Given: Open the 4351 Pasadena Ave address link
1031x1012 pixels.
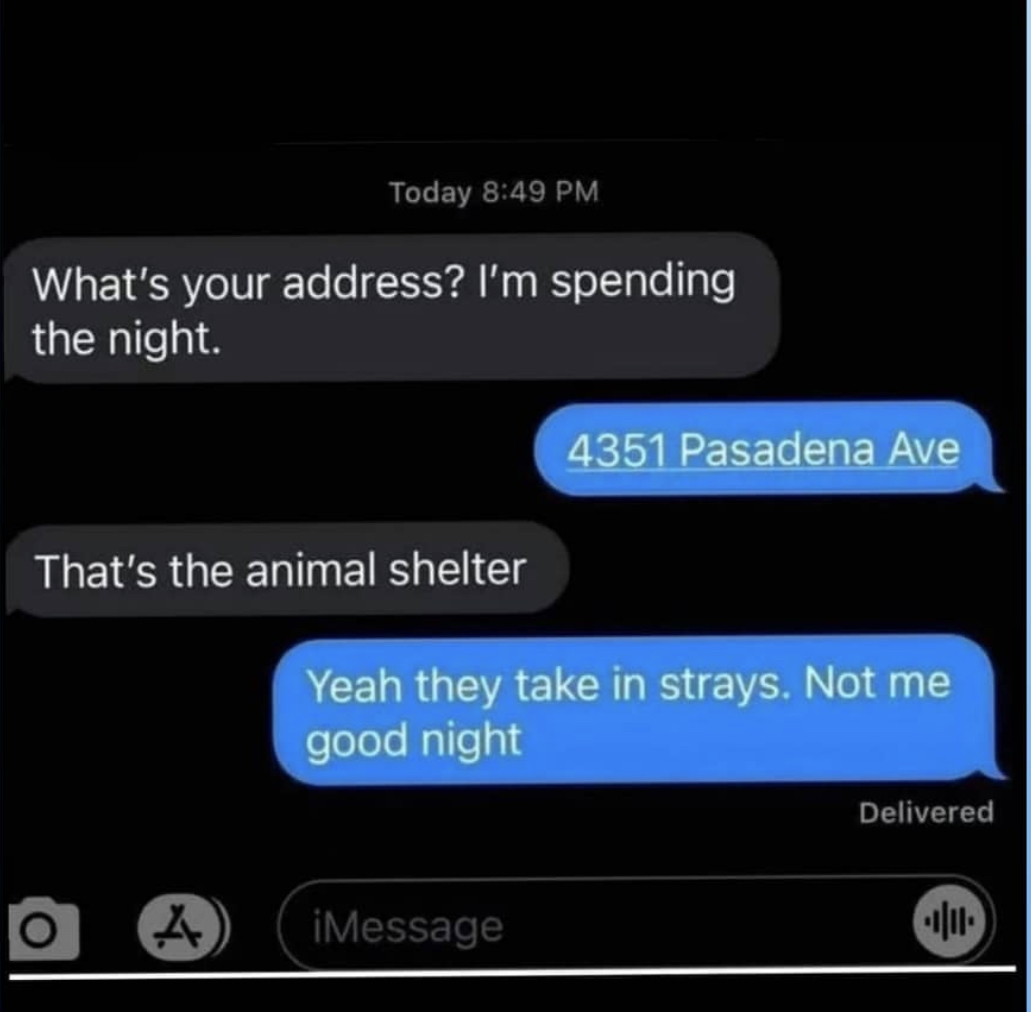Looking at the screenshot, I should coord(763,451).
